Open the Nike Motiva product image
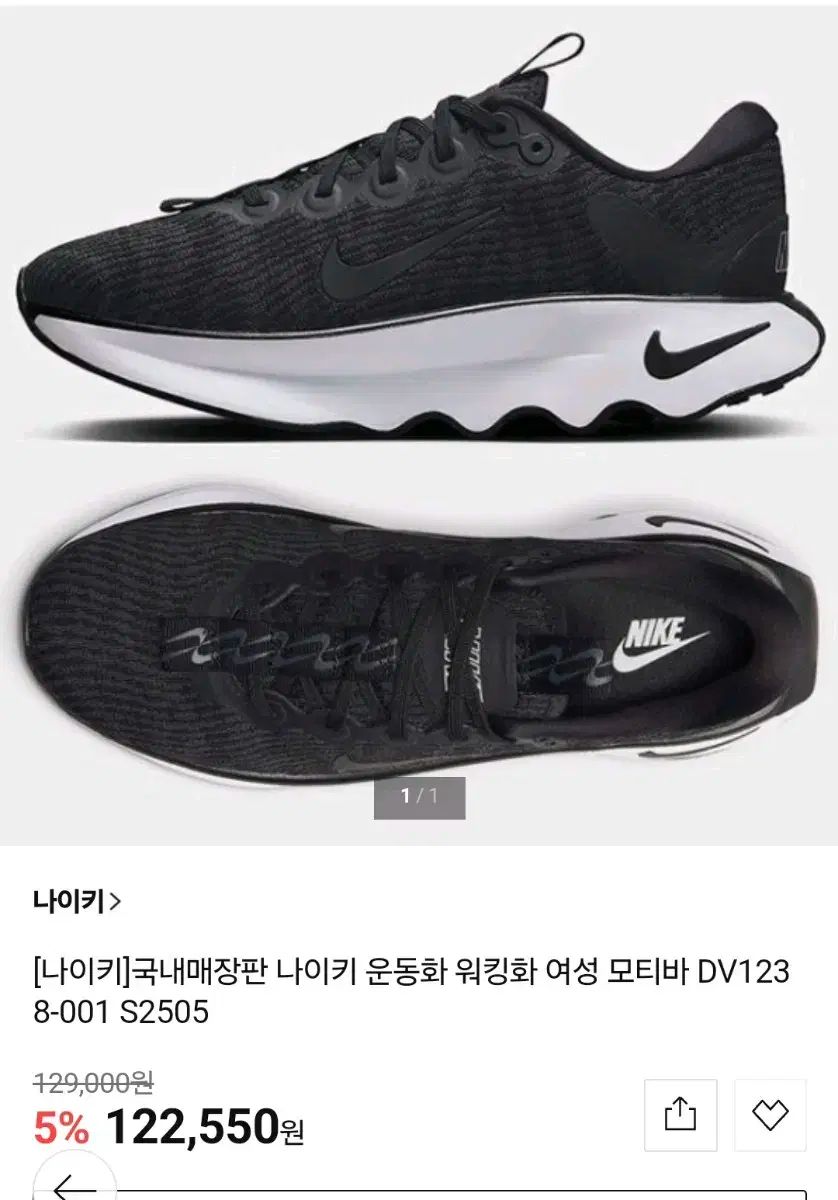 419,420
